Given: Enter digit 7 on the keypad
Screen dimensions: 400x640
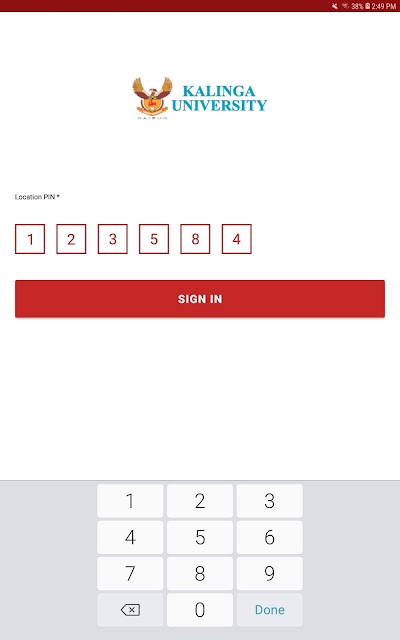Looking at the screenshot, I should [x=130, y=573].
